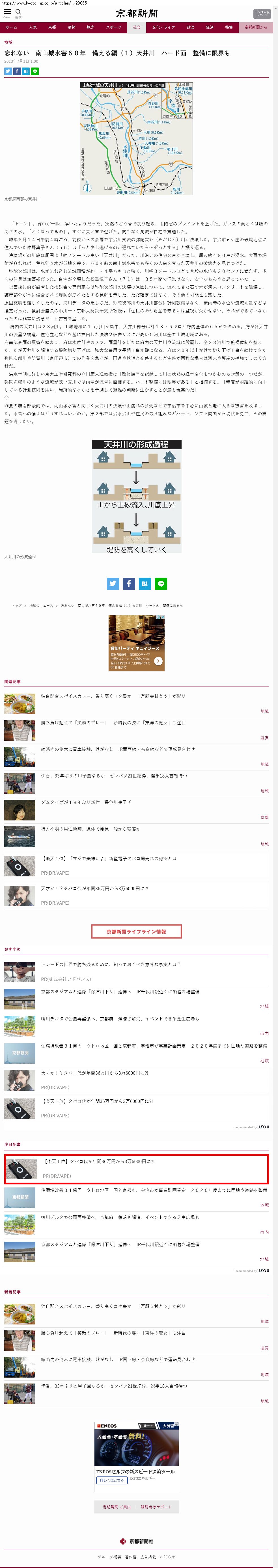Share article on Twitter below the headline

pos(8,71)
